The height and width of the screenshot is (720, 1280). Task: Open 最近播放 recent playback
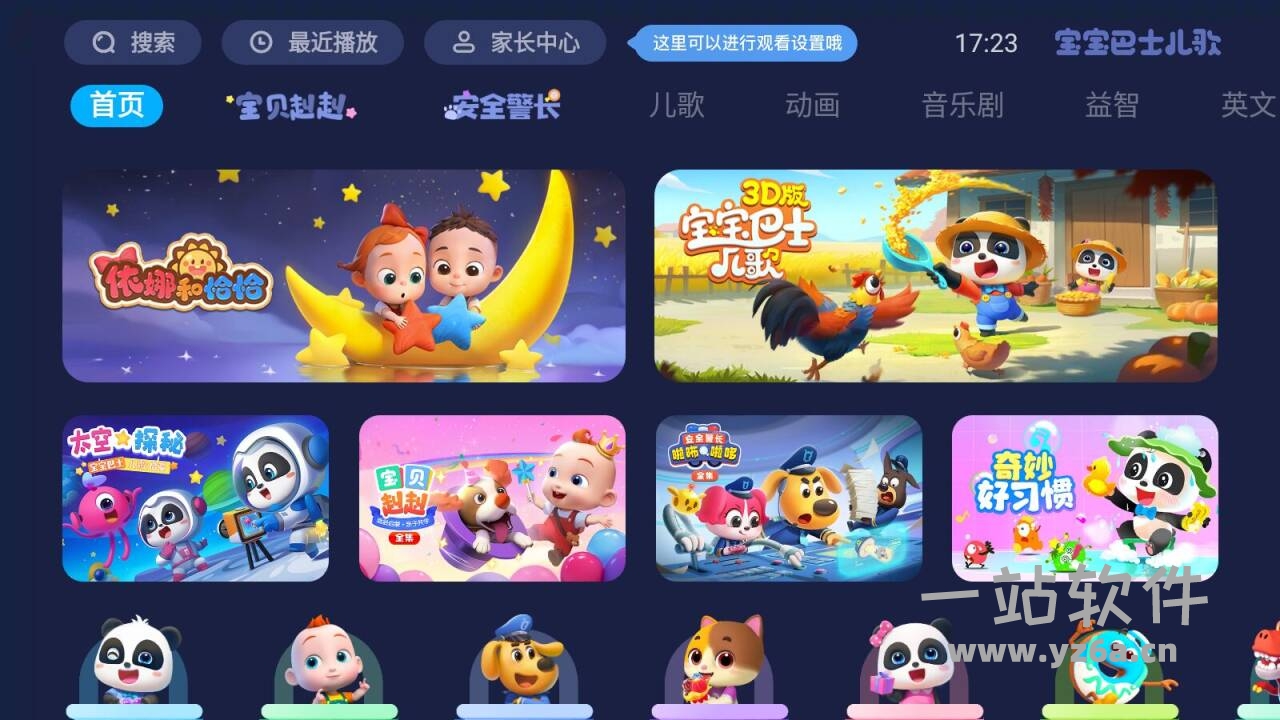(313, 43)
